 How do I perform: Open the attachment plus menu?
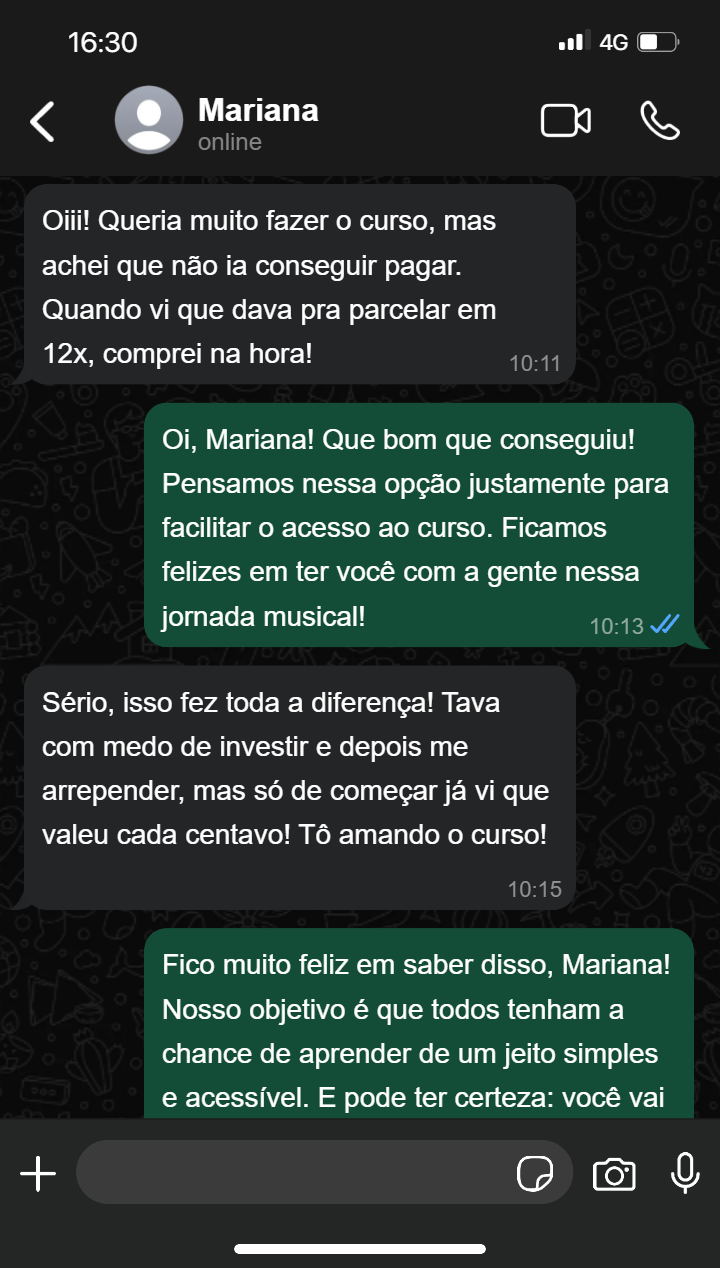[x=38, y=1173]
